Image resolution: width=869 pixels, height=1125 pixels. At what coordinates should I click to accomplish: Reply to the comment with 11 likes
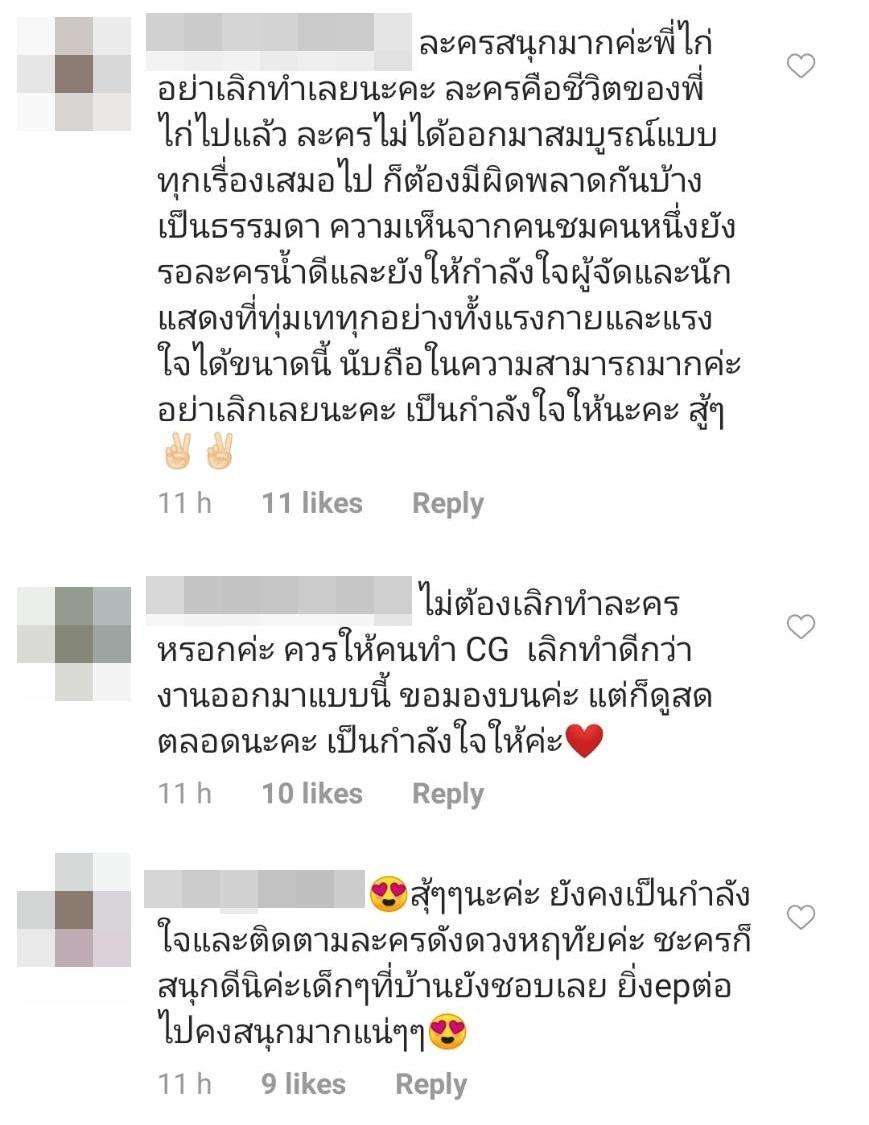pos(447,504)
